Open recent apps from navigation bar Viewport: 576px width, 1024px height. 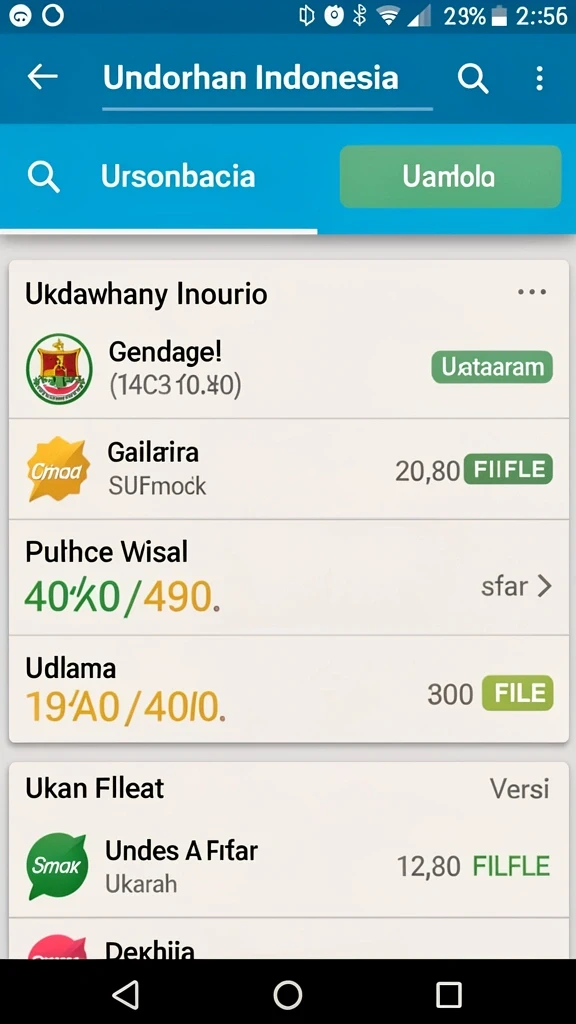click(449, 995)
